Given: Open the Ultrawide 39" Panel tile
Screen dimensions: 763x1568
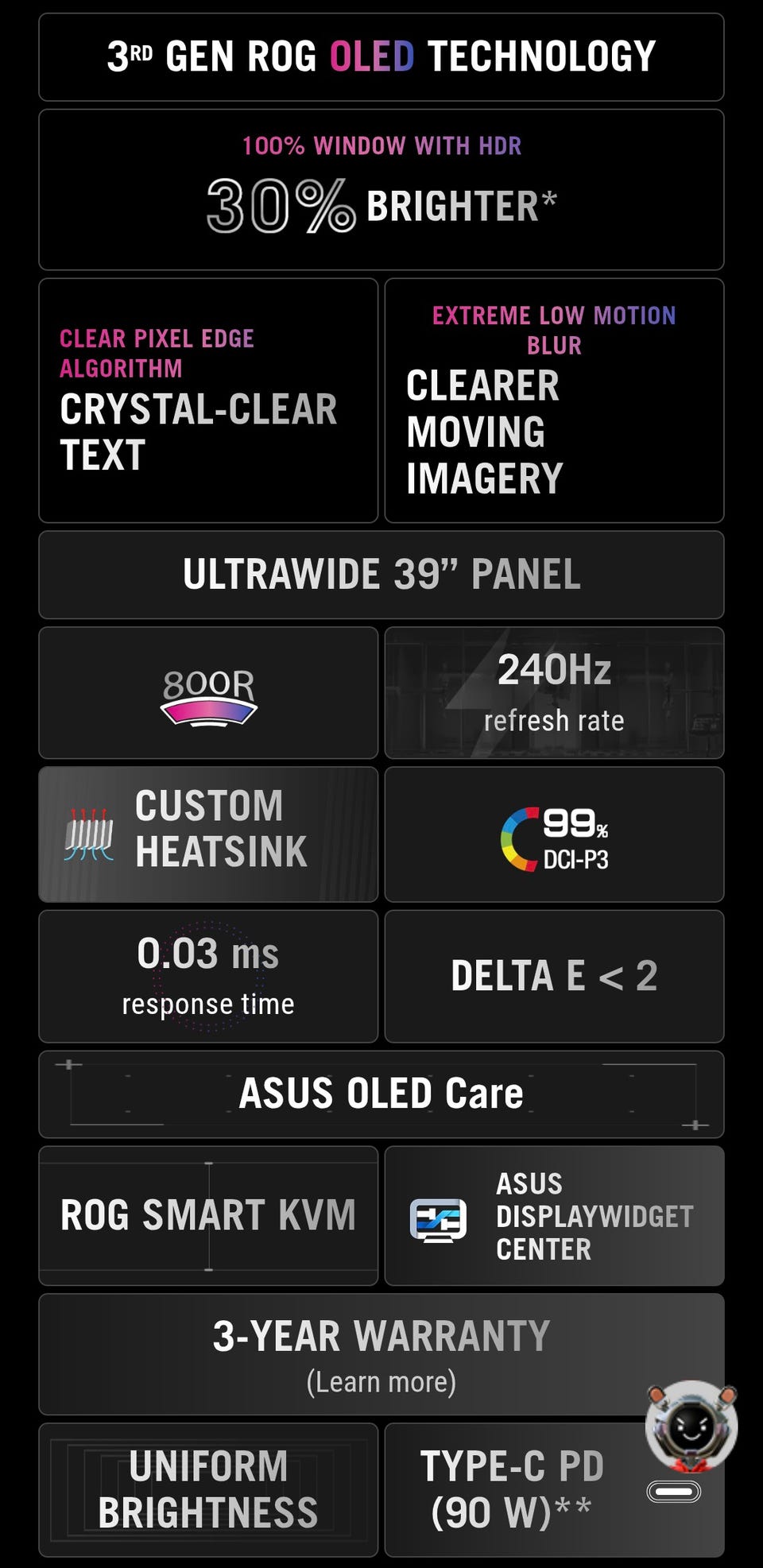Looking at the screenshot, I should 381,575.
